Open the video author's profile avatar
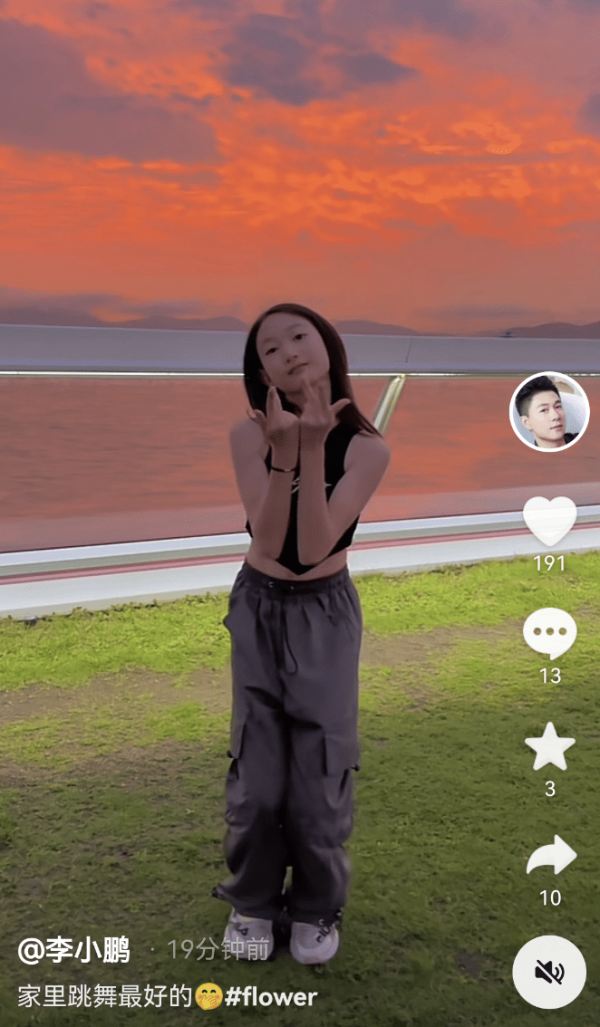Image resolution: width=600 pixels, height=1027 pixels. point(549,412)
